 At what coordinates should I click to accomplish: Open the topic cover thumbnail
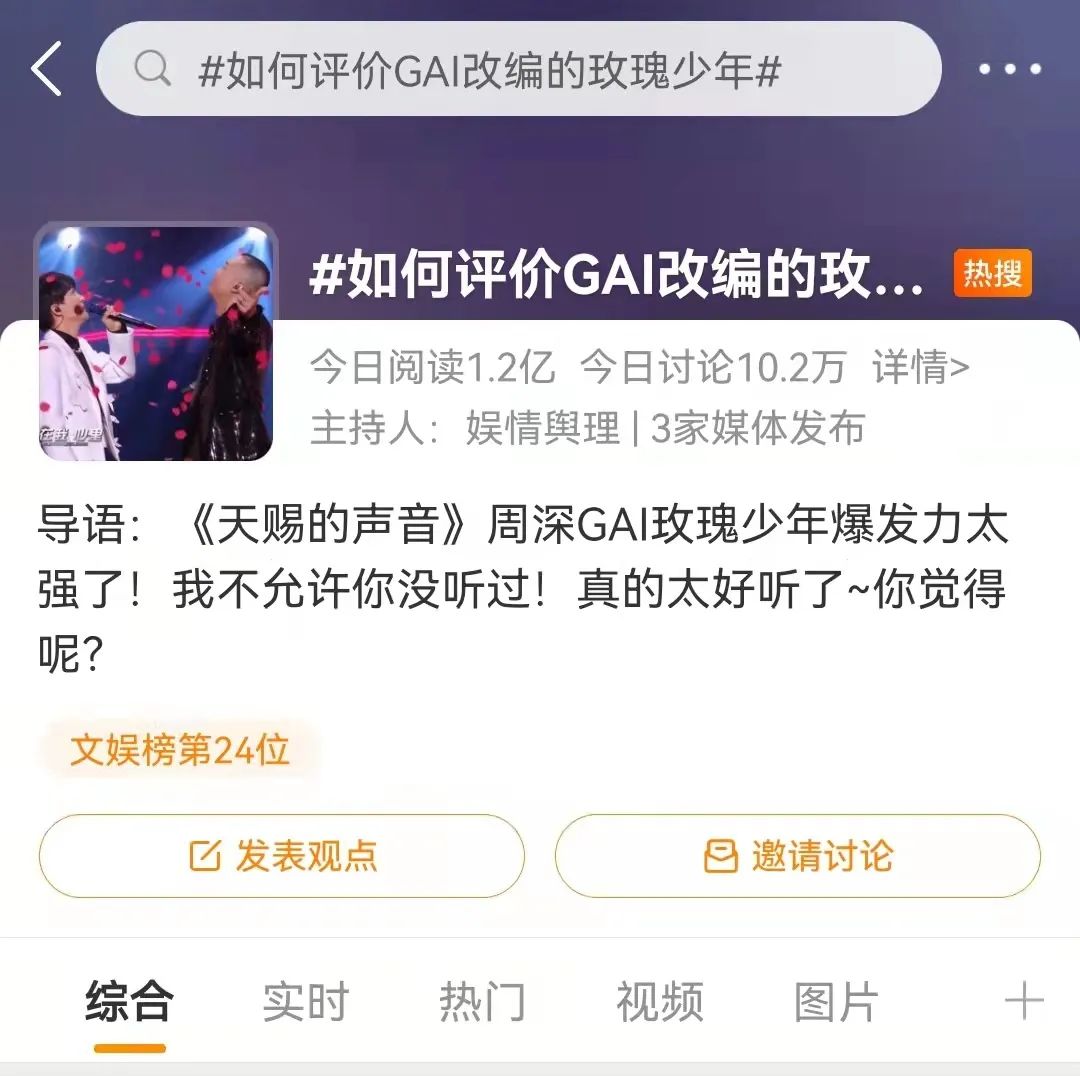[x=156, y=342]
